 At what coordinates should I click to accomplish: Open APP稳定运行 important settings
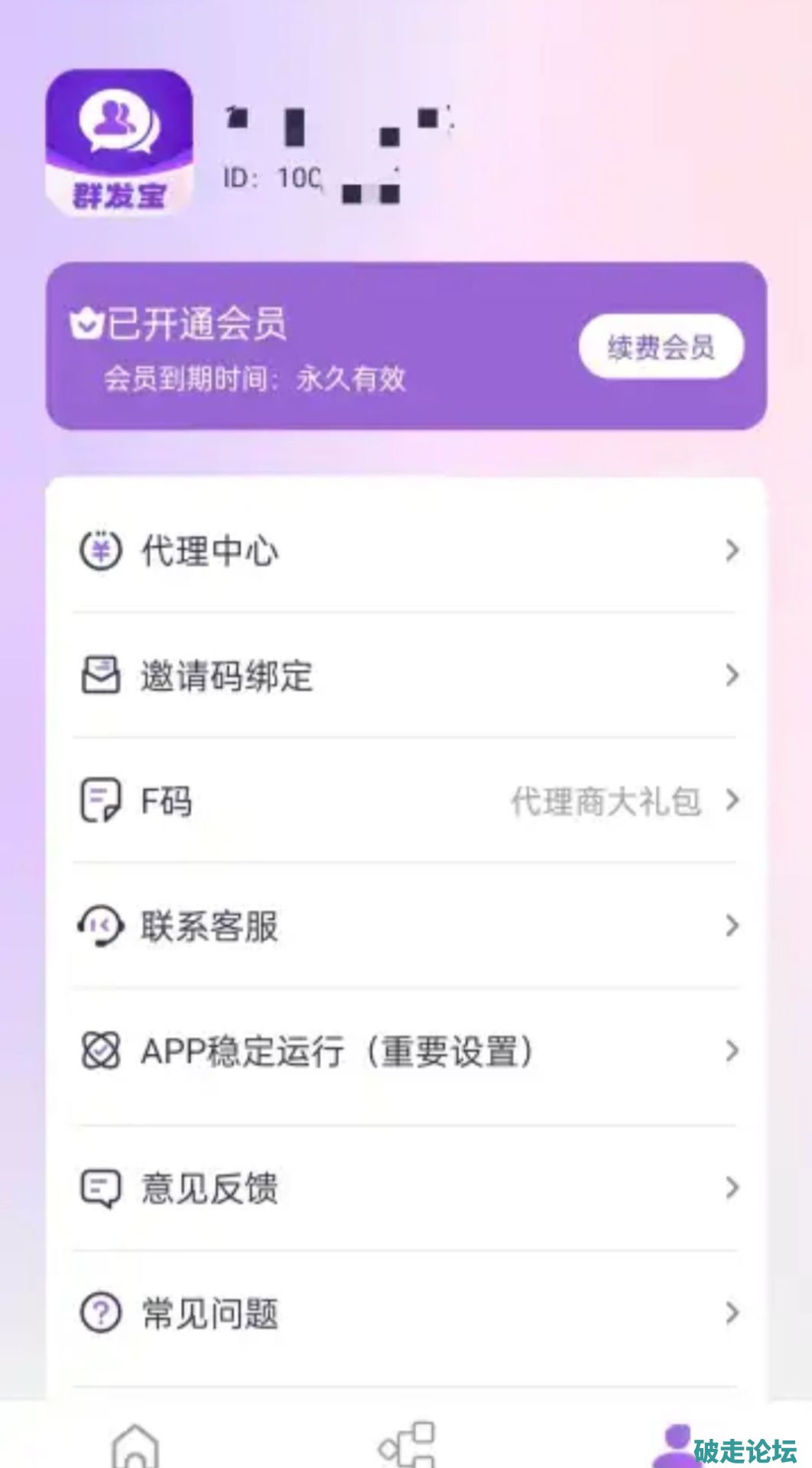click(x=405, y=1051)
